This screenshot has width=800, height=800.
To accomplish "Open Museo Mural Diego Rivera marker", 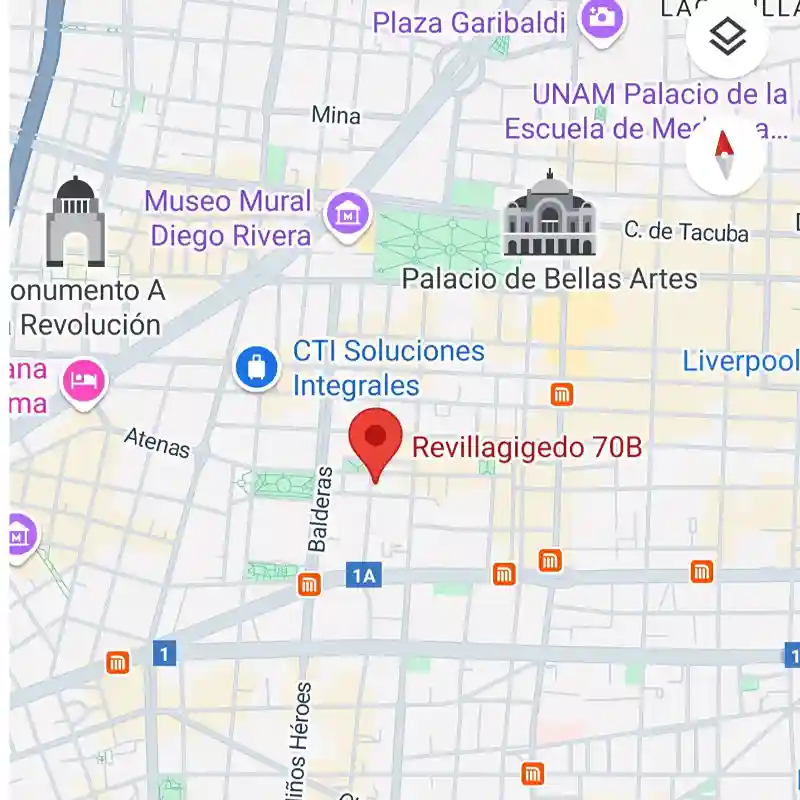I will click(x=349, y=213).
